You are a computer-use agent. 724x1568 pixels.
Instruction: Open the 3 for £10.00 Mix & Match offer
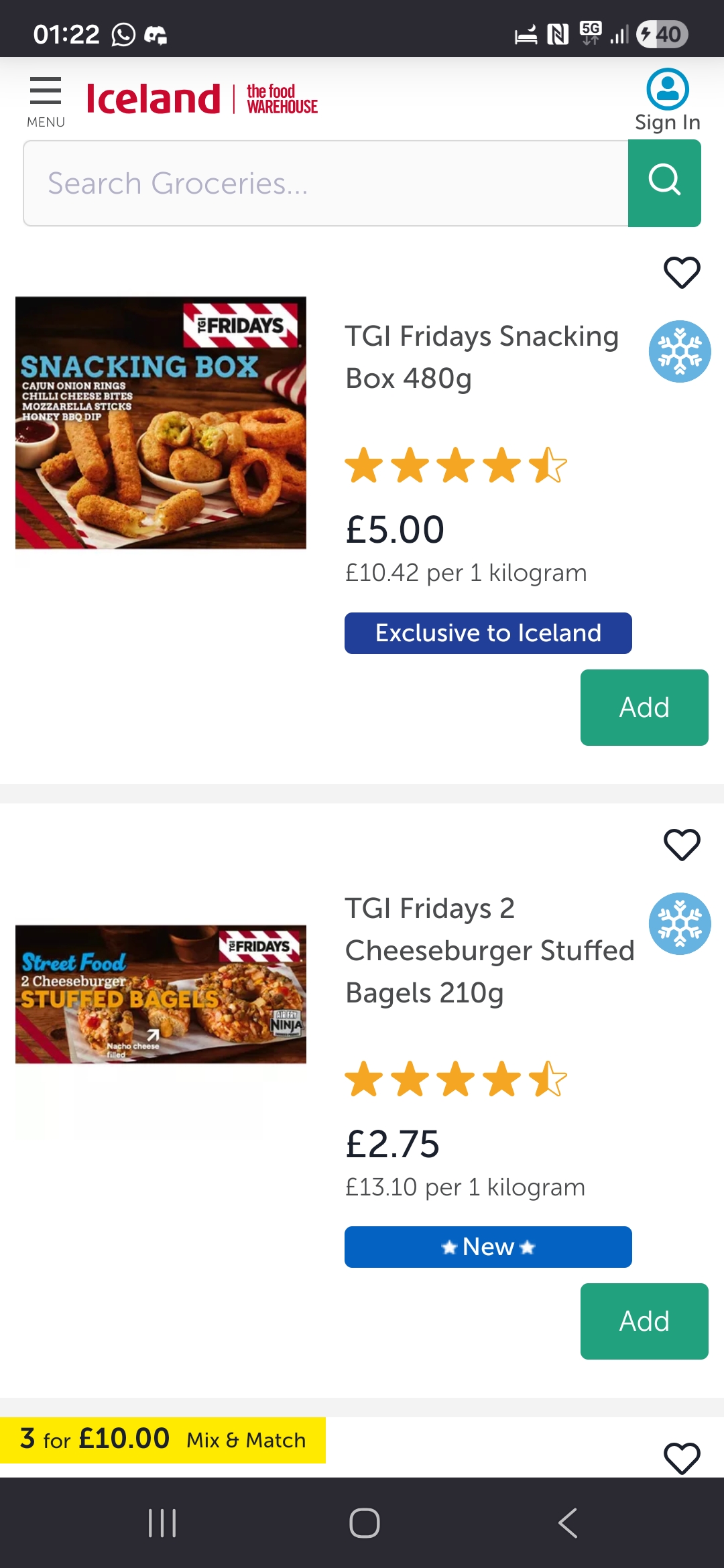163,1439
